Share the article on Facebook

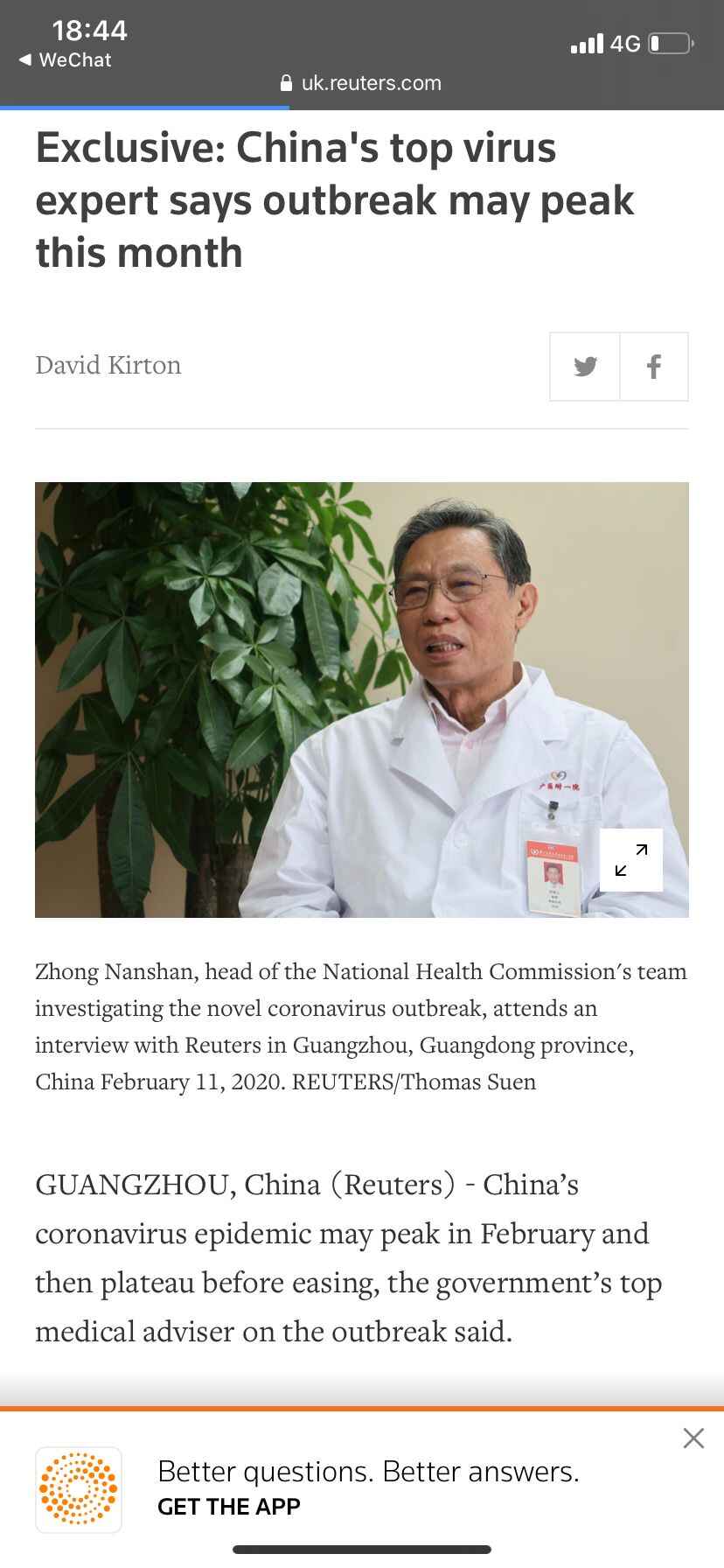pos(653,367)
